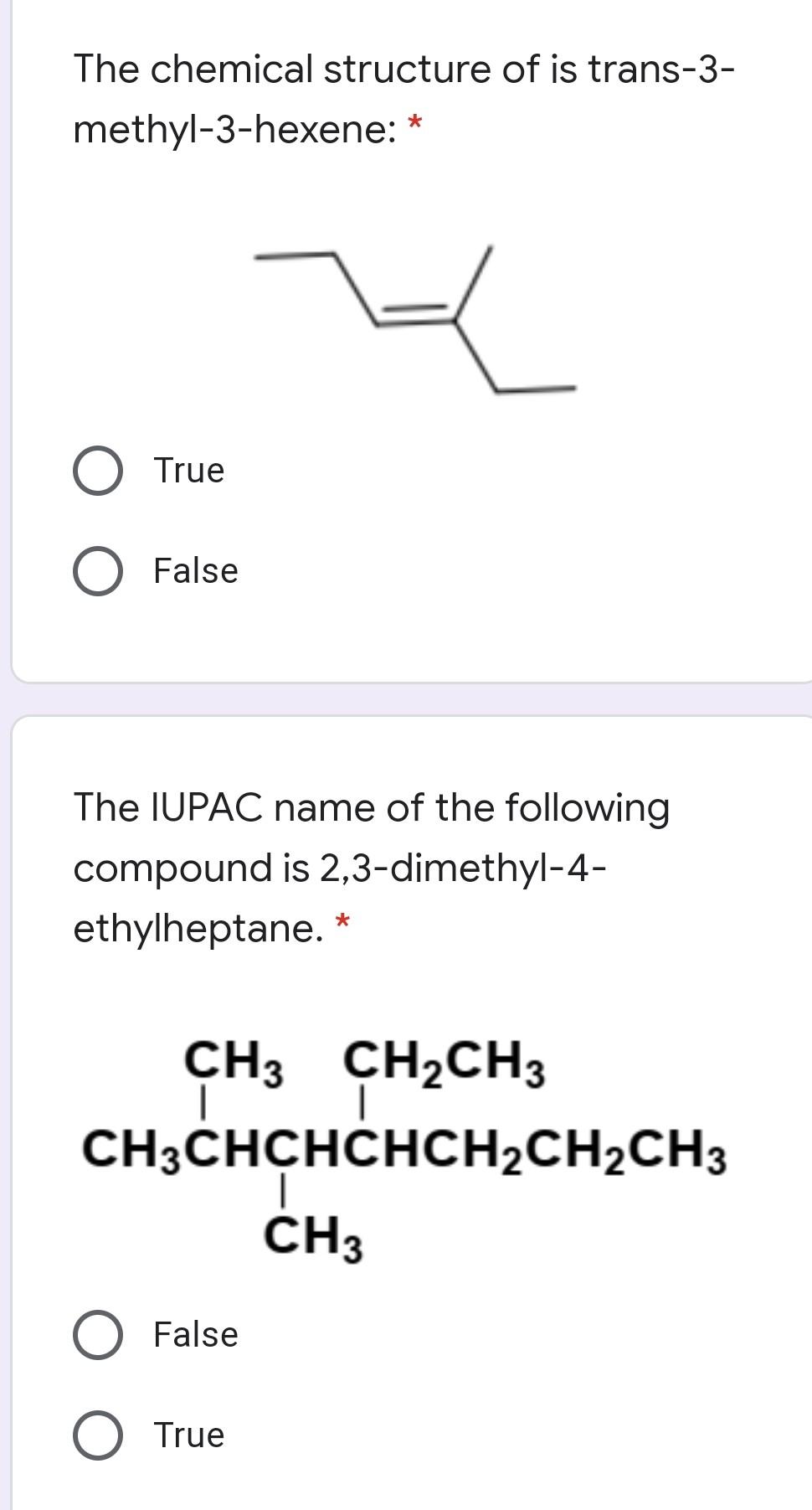Click the skeletal structure of the hexene compound
Viewport: 812px width, 1510px height.
pyautogui.click(x=414, y=318)
